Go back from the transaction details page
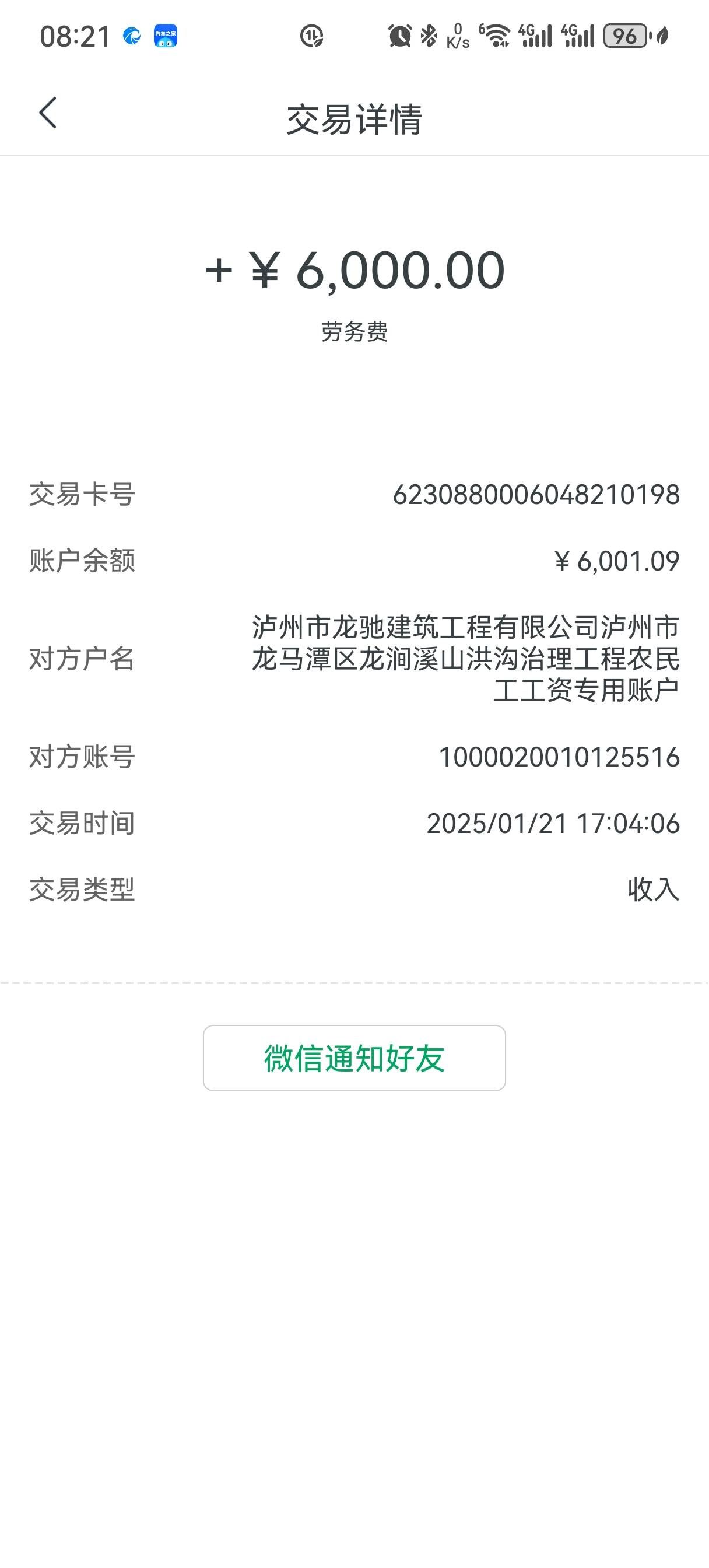Viewport: 709px width, 1568px height. 47,113
